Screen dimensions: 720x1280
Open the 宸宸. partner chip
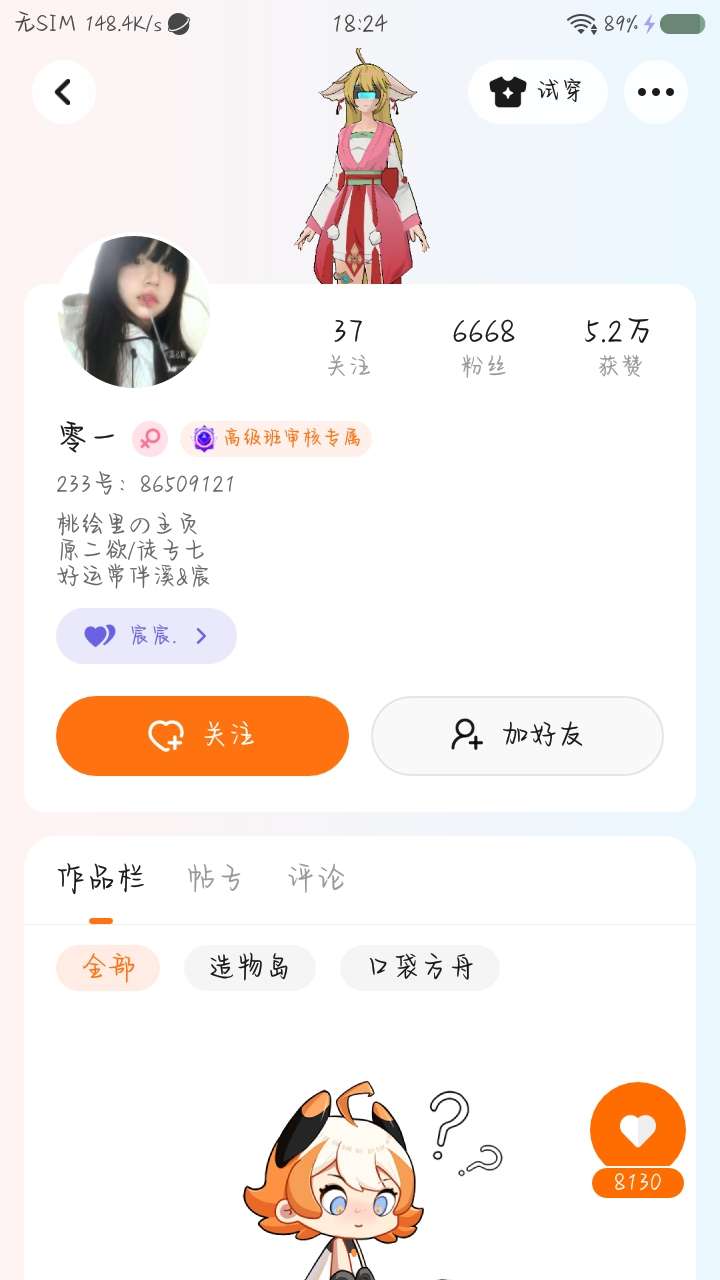[x=146, y=636]
